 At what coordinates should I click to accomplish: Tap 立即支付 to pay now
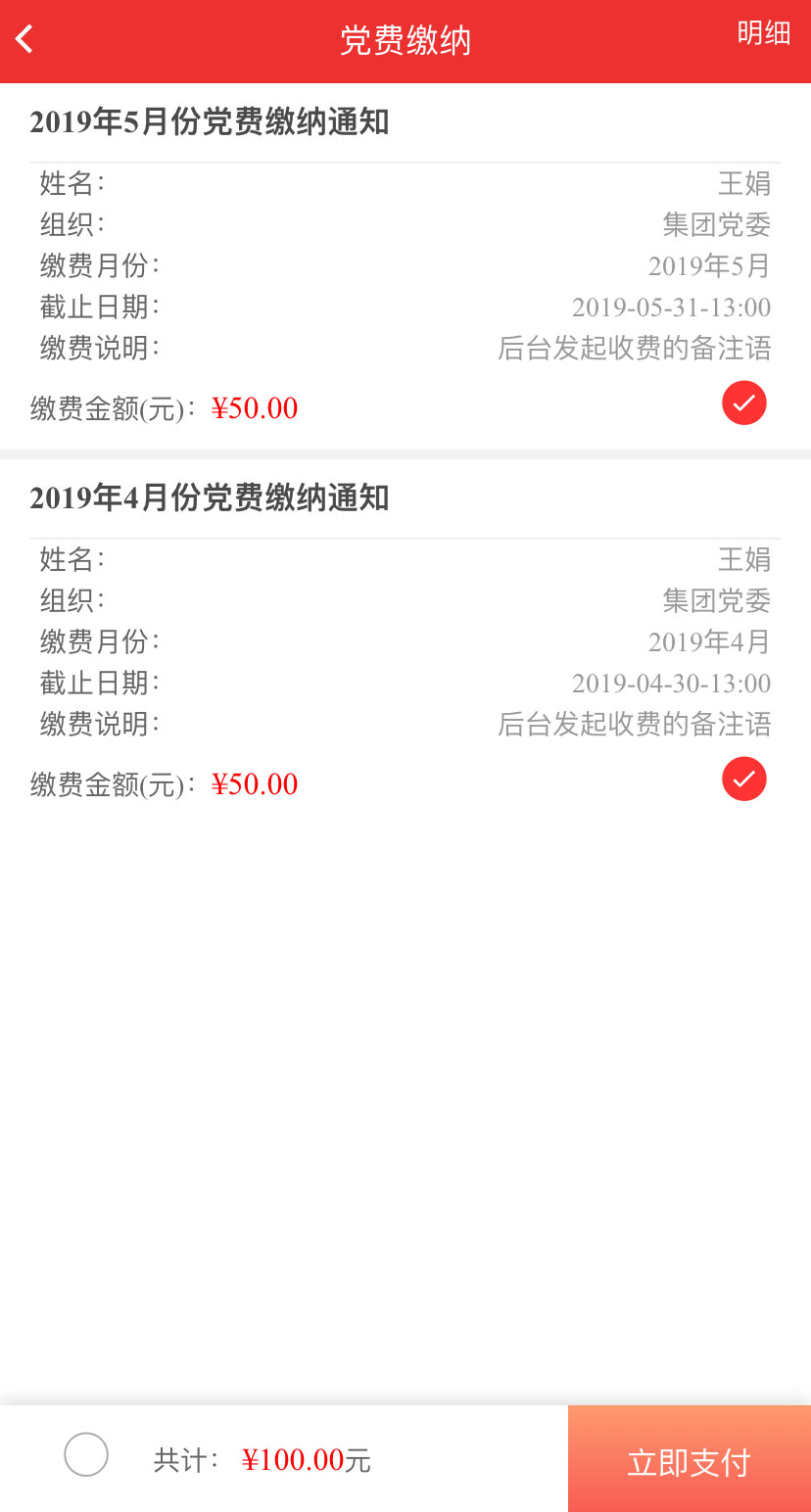(690, 1459)
